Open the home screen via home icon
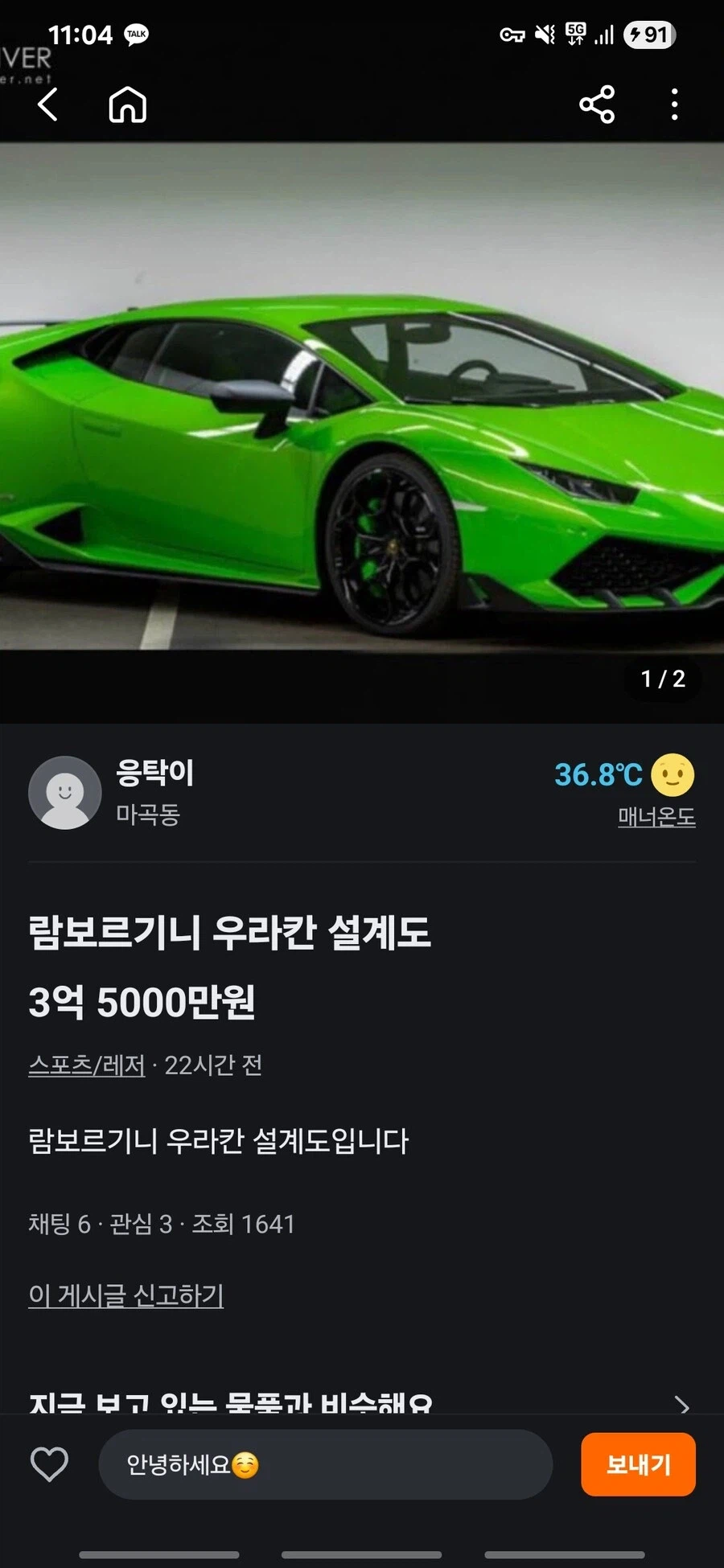Screen dimensions: 724x1568 (x=127, y=105)
